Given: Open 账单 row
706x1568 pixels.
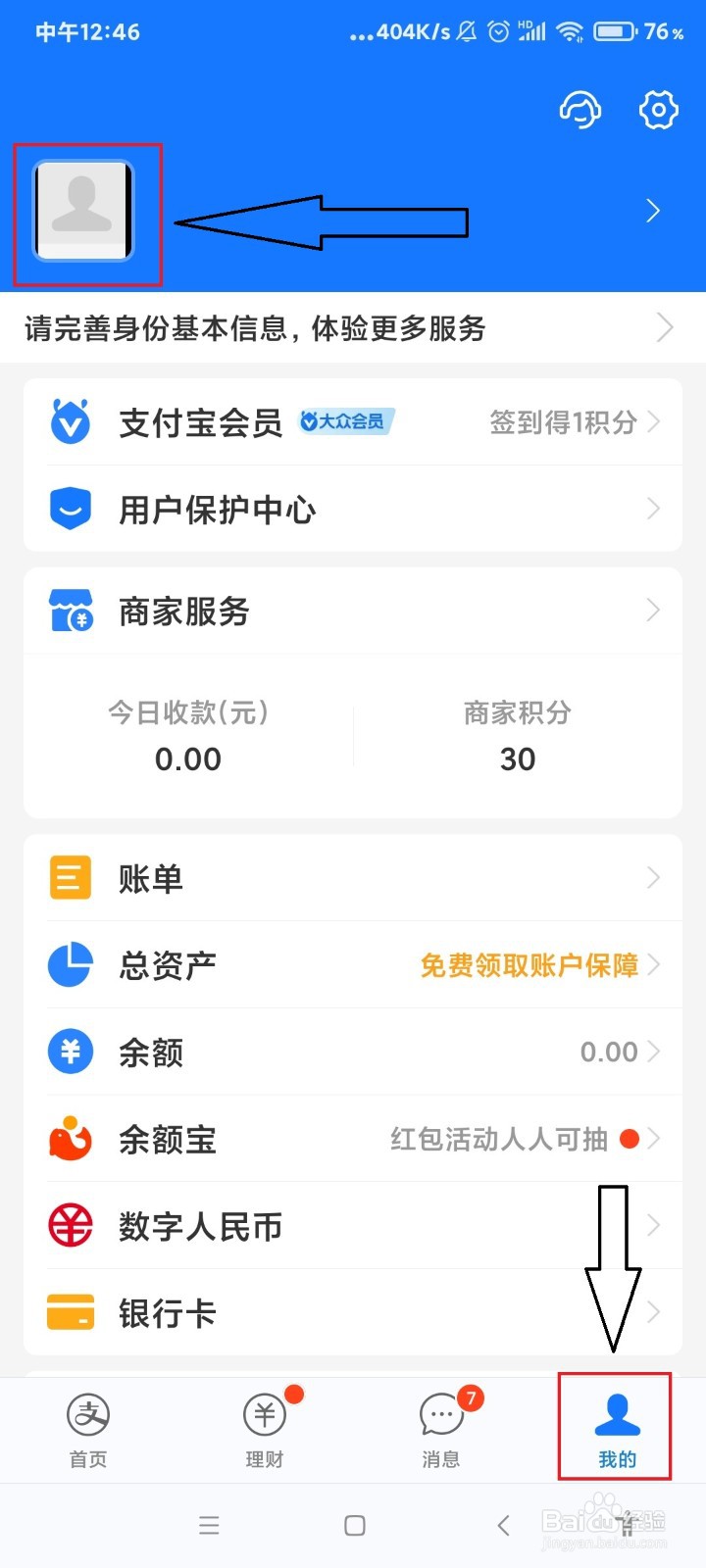Looking at the screenshot, I should [x=353, y=878].
